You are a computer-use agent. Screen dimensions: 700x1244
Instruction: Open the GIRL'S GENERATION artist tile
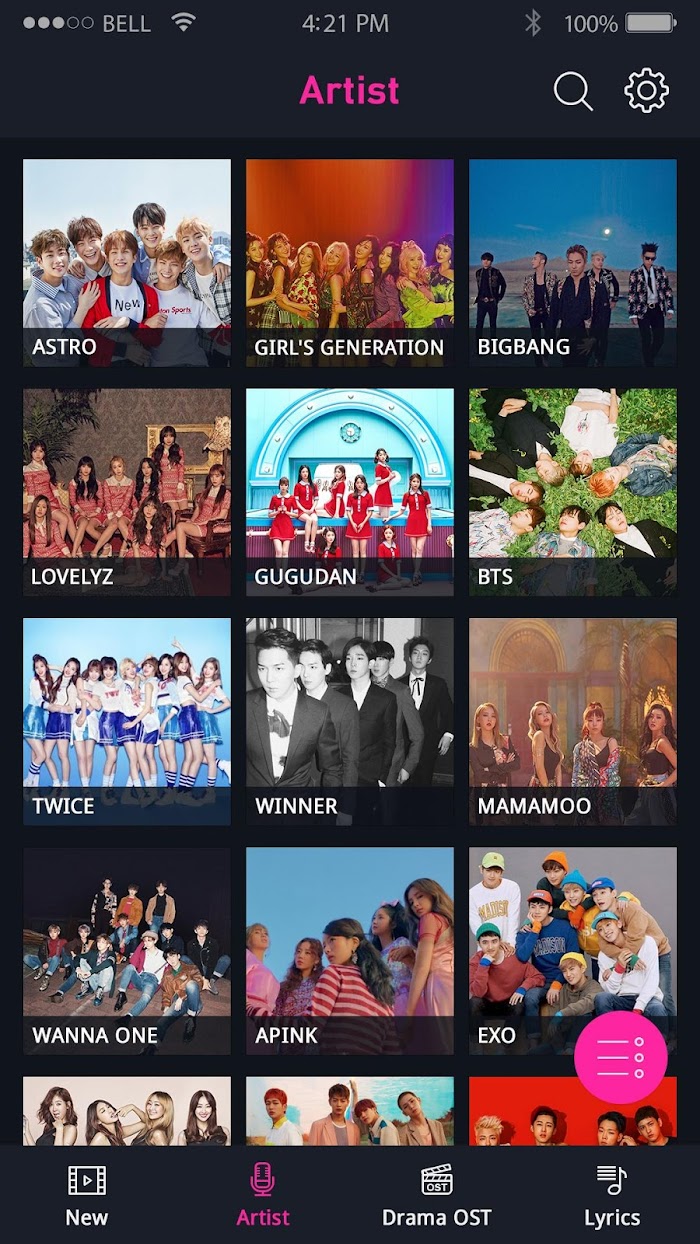coord(350,263)
